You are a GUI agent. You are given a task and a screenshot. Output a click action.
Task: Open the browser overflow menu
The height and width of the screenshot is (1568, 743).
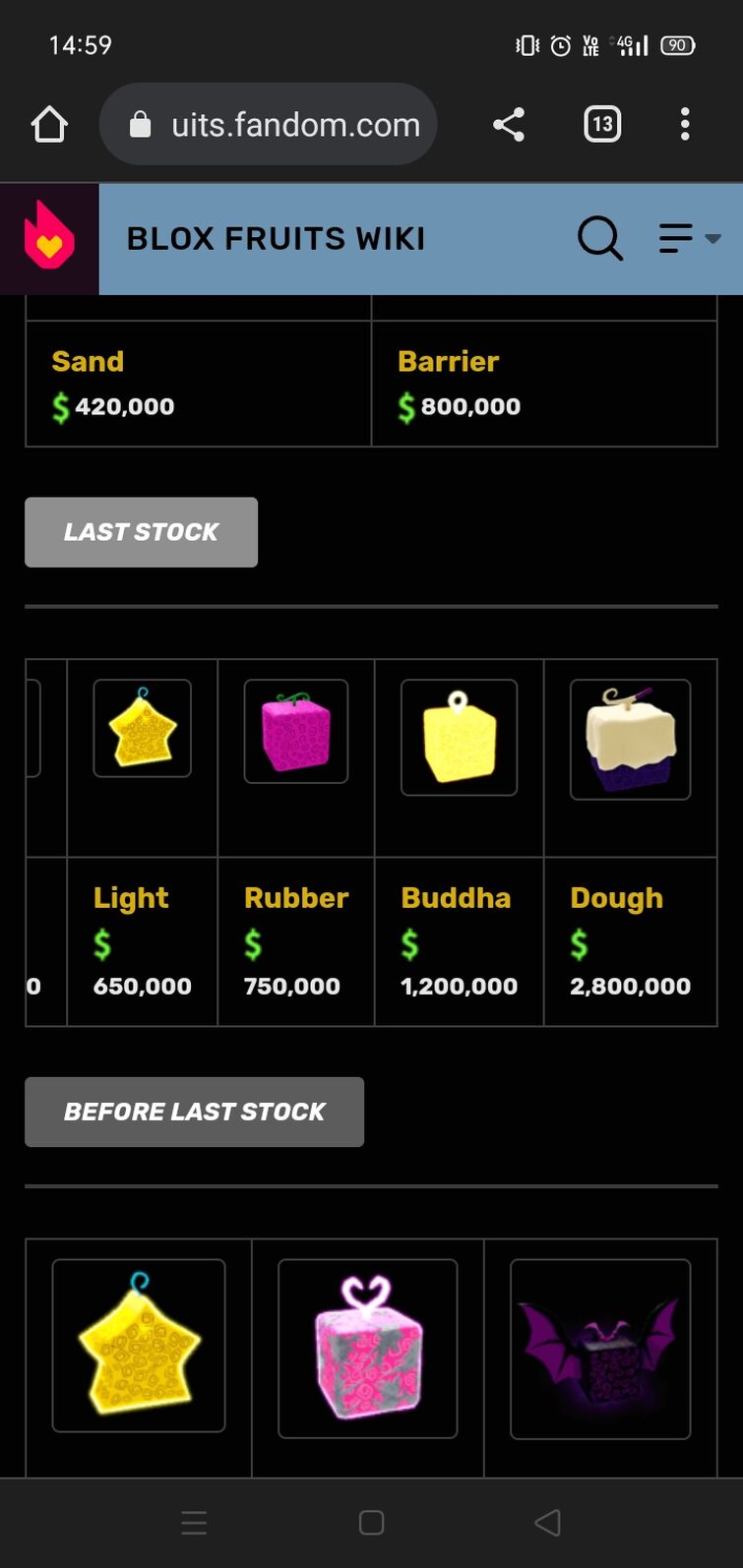(685, 125)
